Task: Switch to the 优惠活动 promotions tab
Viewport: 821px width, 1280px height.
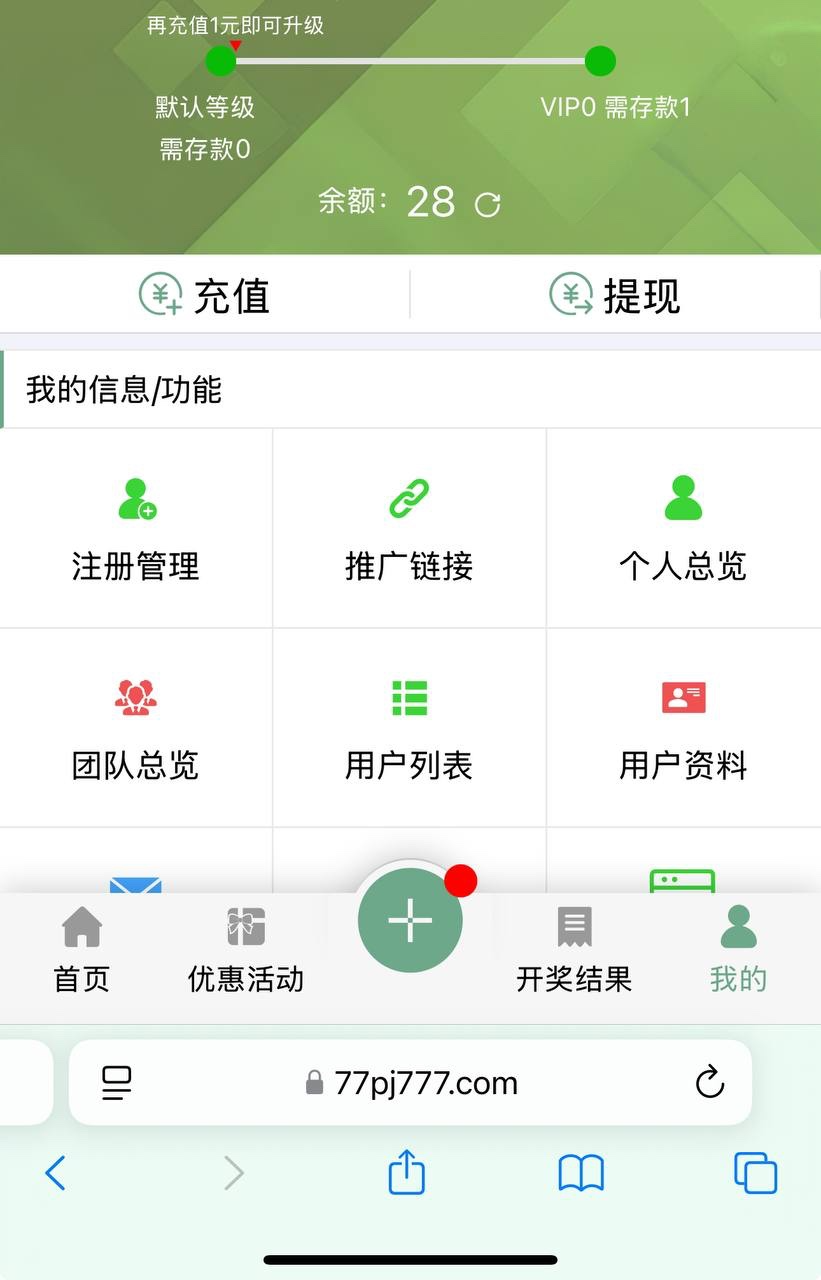Action: click(246, 950)
